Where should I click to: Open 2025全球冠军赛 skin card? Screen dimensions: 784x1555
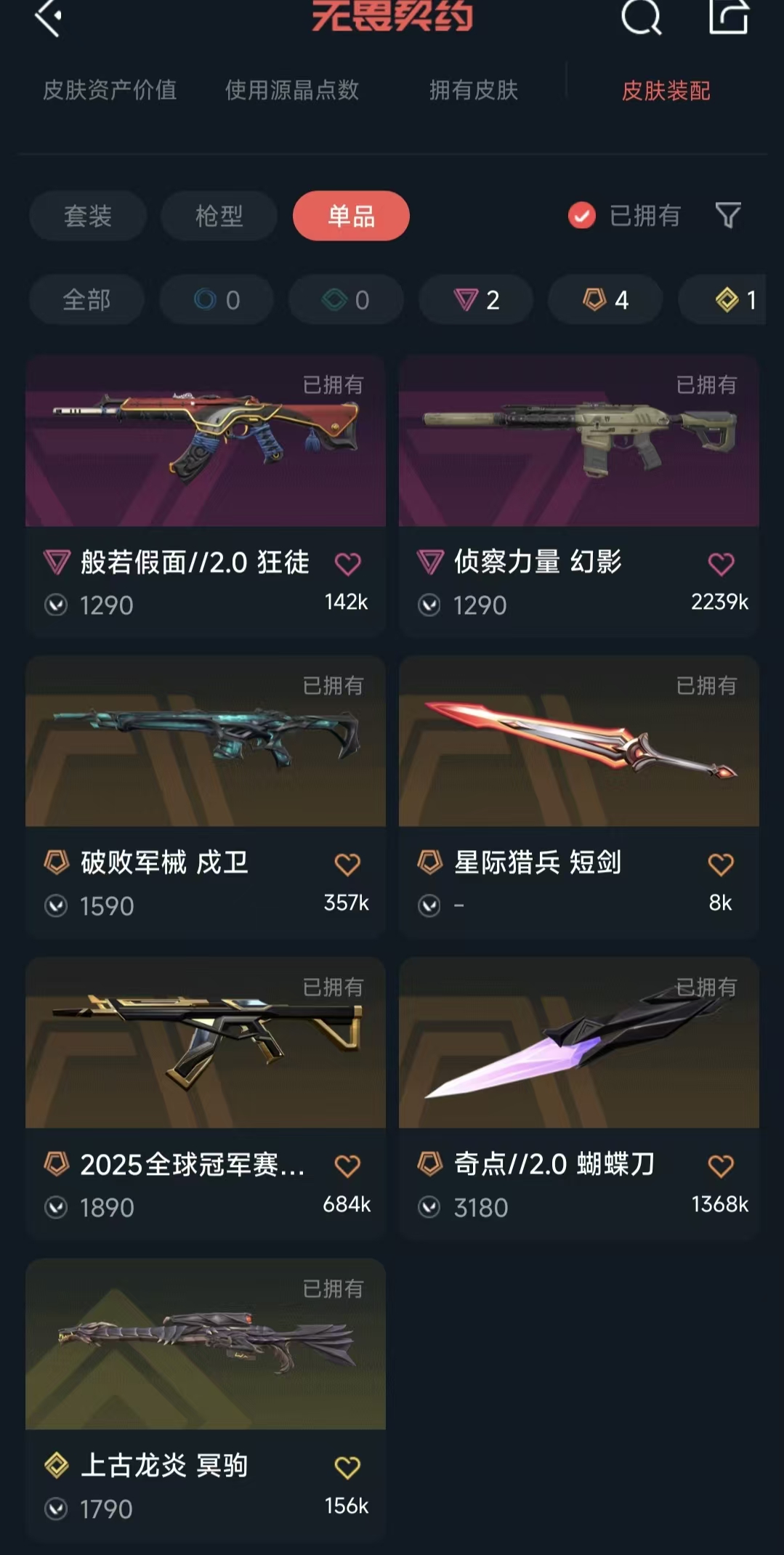[x=206, y=1099]
